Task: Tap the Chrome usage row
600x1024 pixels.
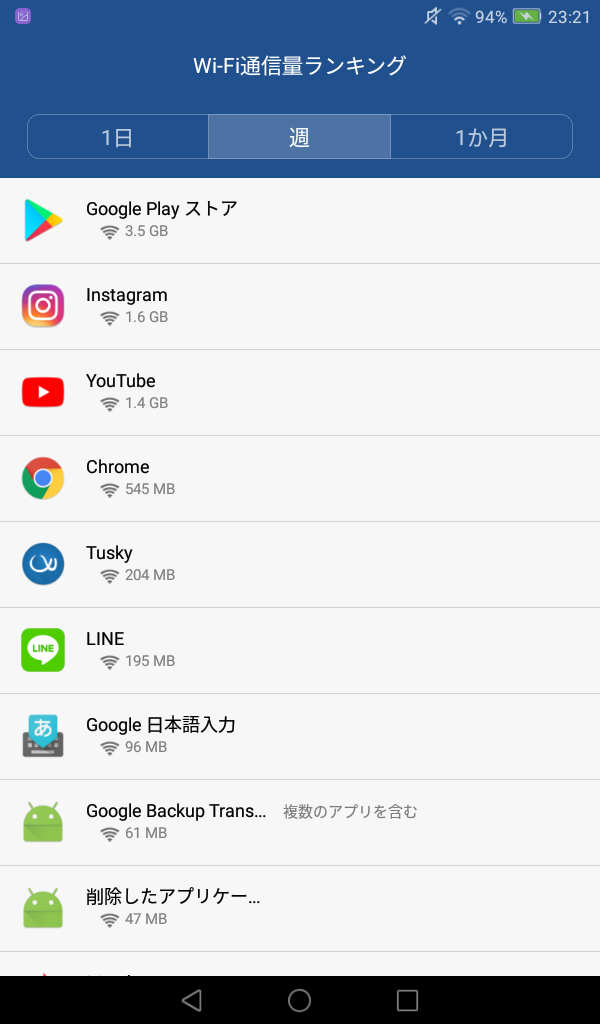Action: click(x=300, y=478)
